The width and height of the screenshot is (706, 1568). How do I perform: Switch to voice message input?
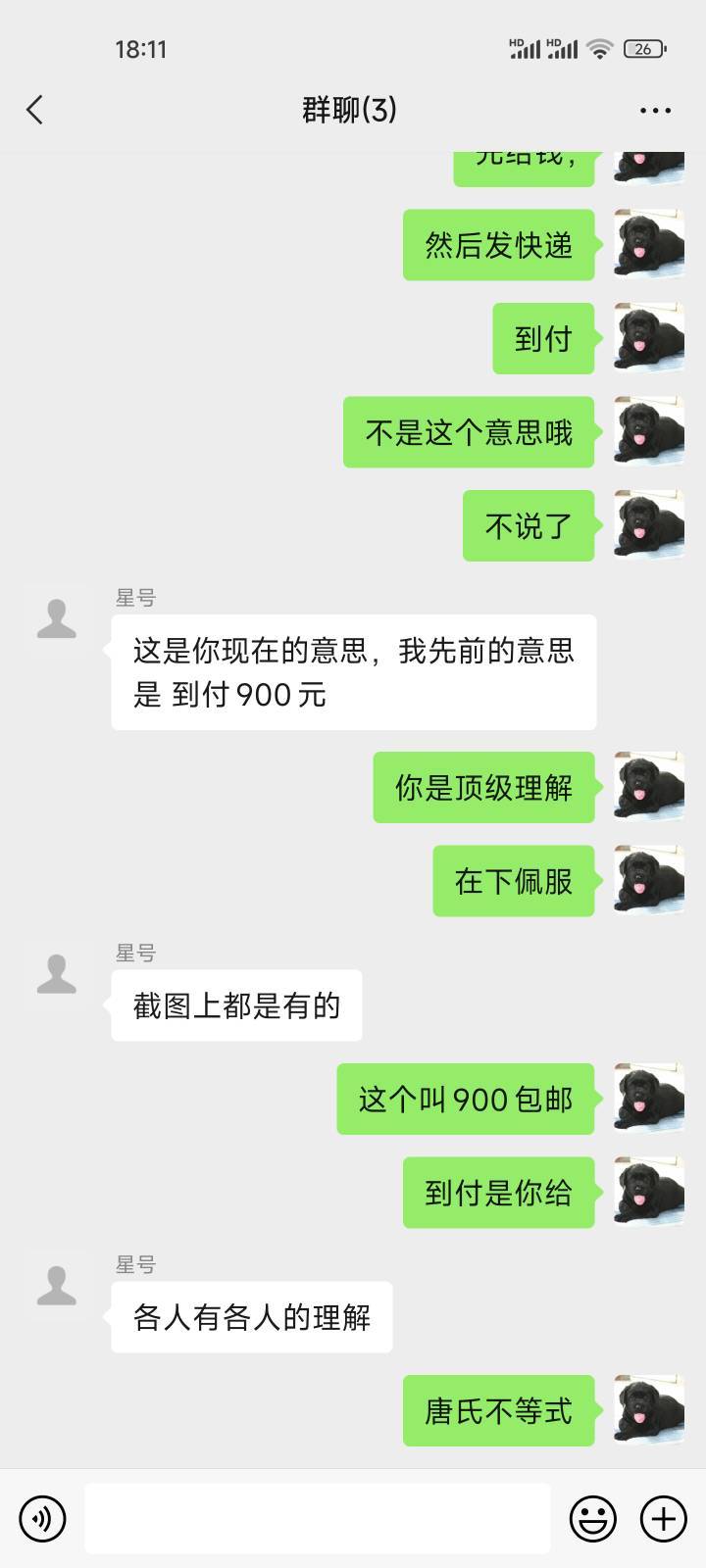42,1519
